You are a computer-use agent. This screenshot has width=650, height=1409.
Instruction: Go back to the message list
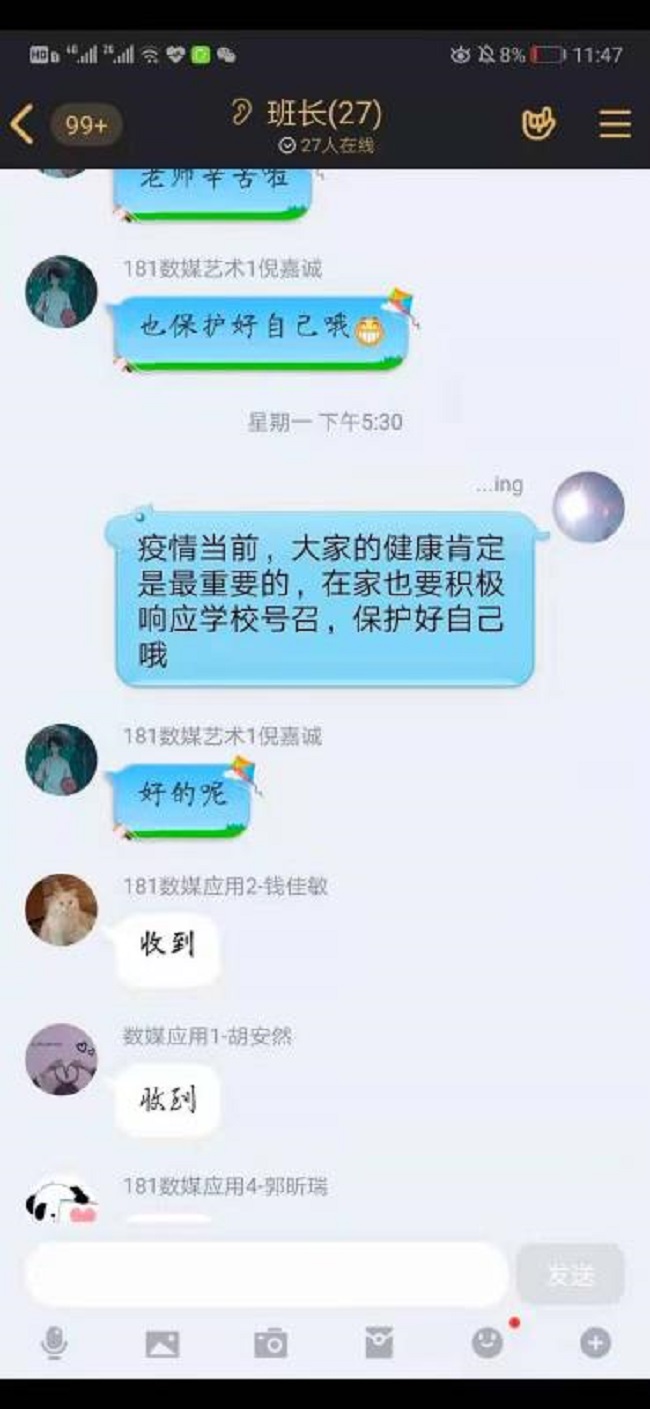pos(22,125)
